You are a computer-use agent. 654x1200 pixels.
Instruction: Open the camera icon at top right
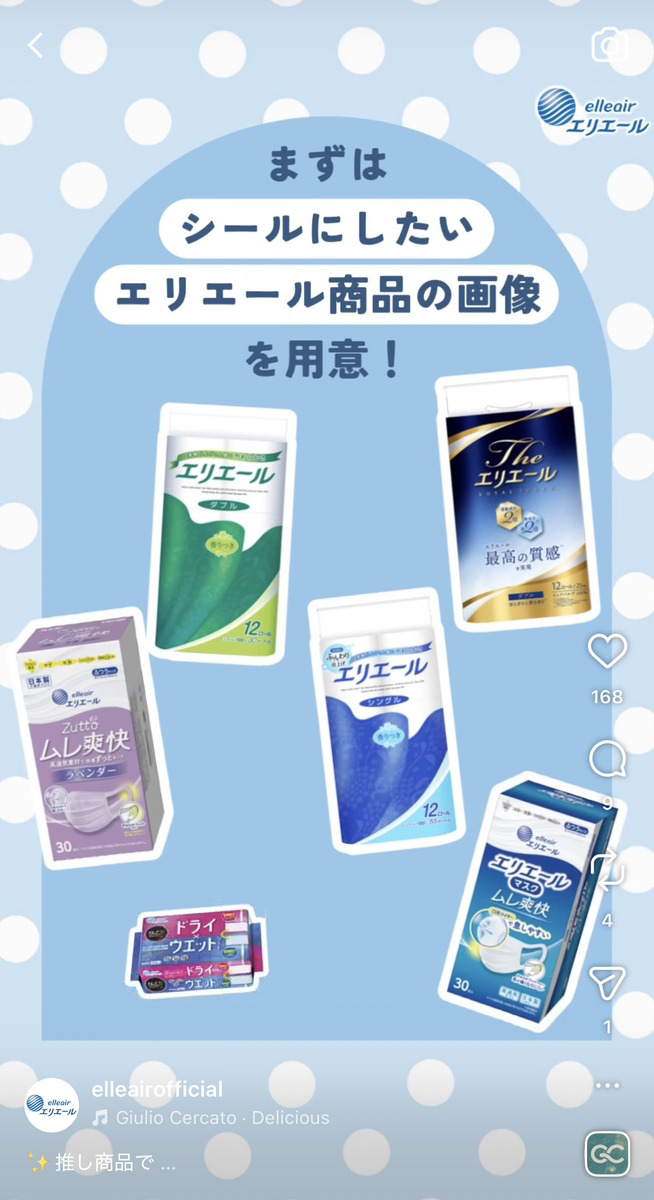(609, 45)
